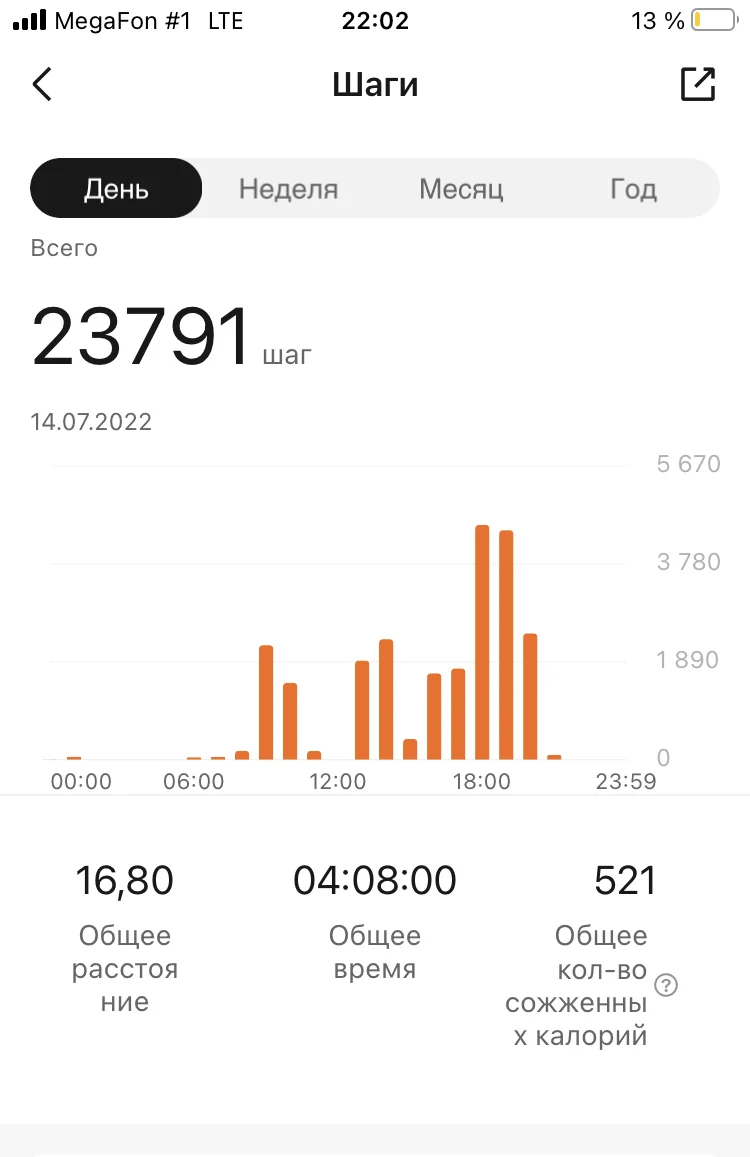The image size is (750, 1157).
Task: Switch to the Неделя tab
Action: pyautogui.click(x=288, y=189)
